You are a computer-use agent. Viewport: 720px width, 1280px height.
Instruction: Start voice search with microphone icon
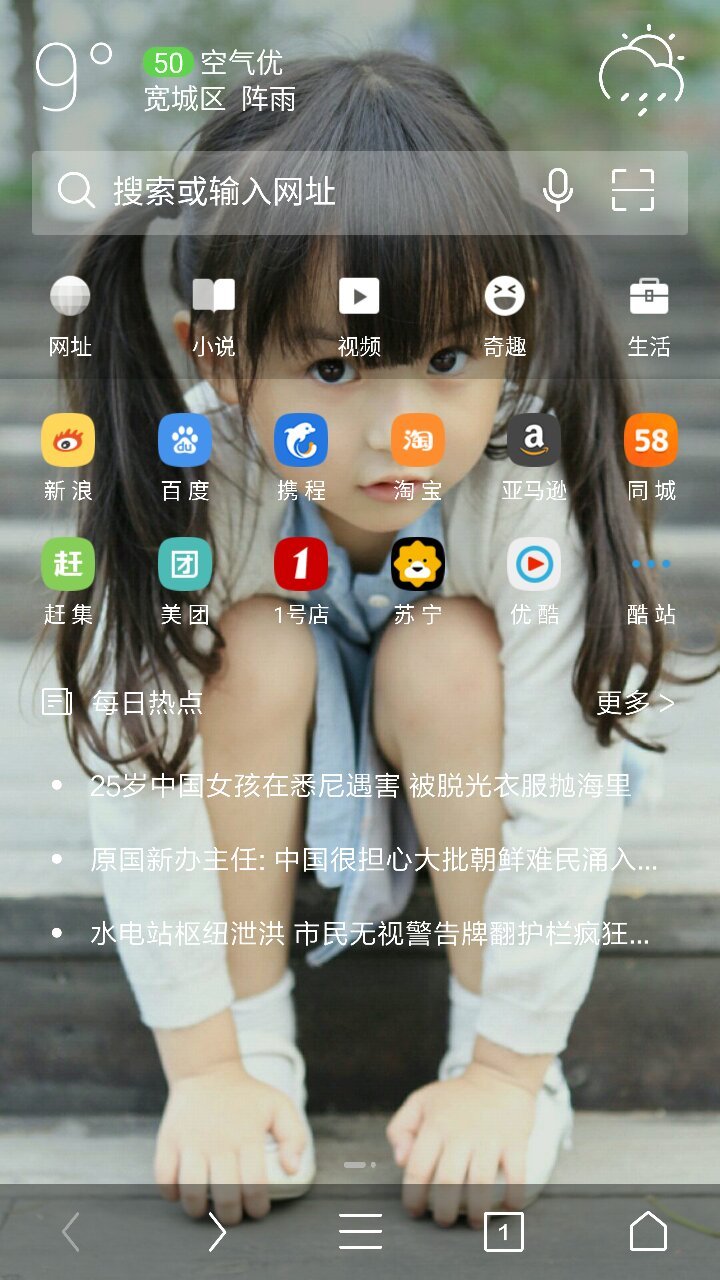coord(557,190)
